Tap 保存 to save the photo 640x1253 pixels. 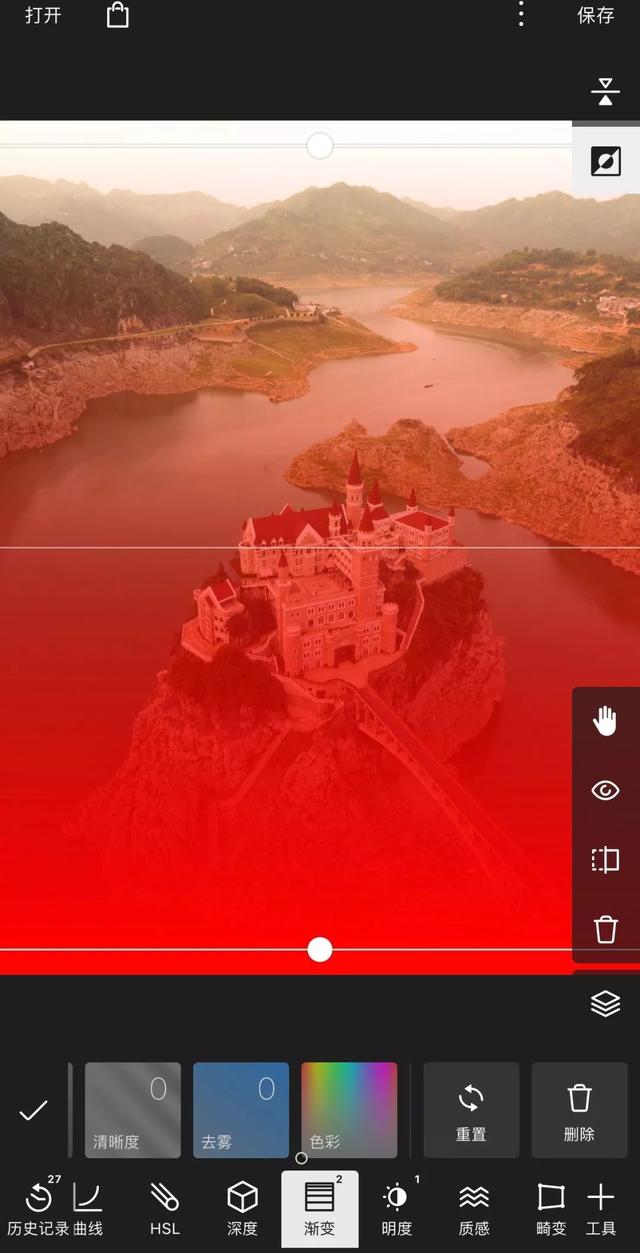click(x=595, y=16)
